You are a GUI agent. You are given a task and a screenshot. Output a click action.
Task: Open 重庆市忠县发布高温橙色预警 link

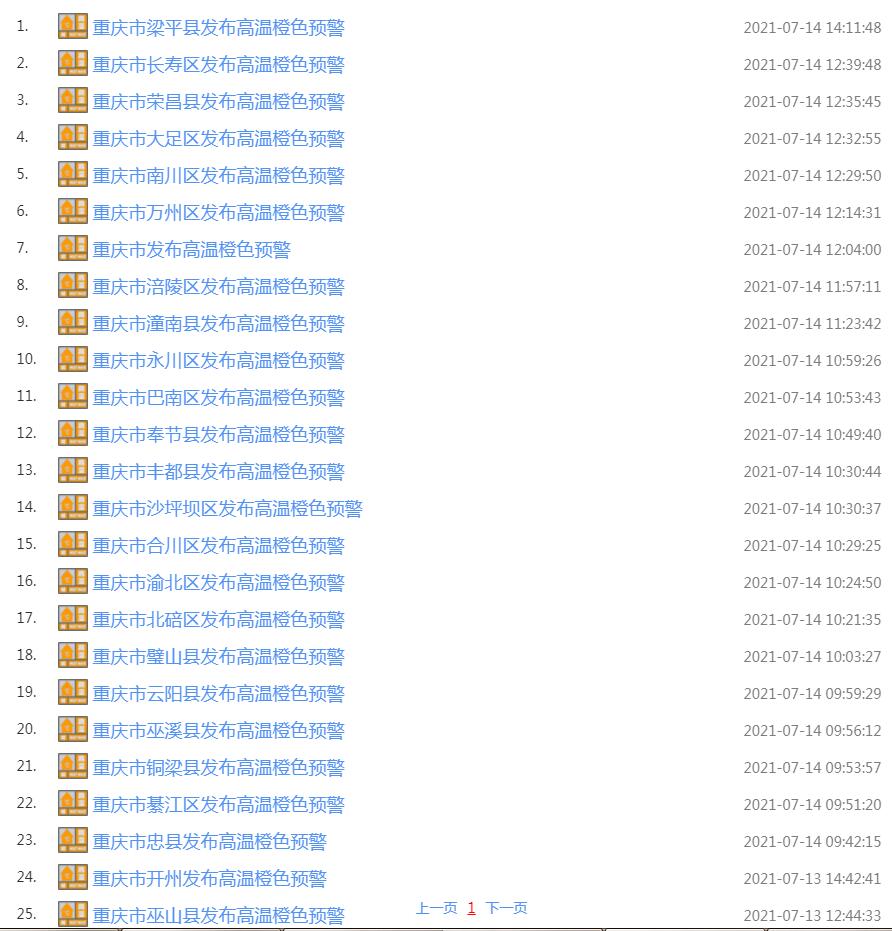[209, 842]
